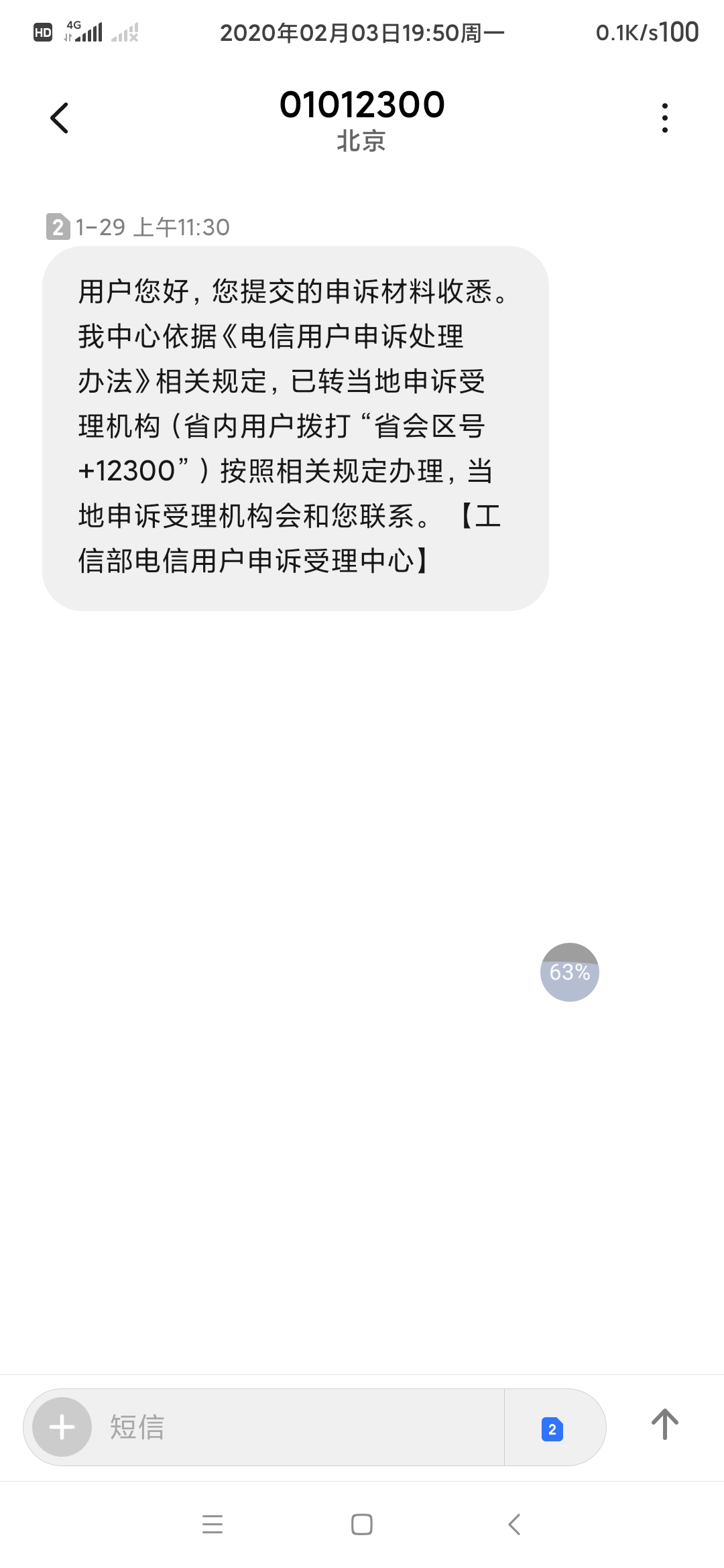The height and width of the screenshot is (1568, 724).
Task: Tap the system back navigation arrow
Action: [514, 1524]
